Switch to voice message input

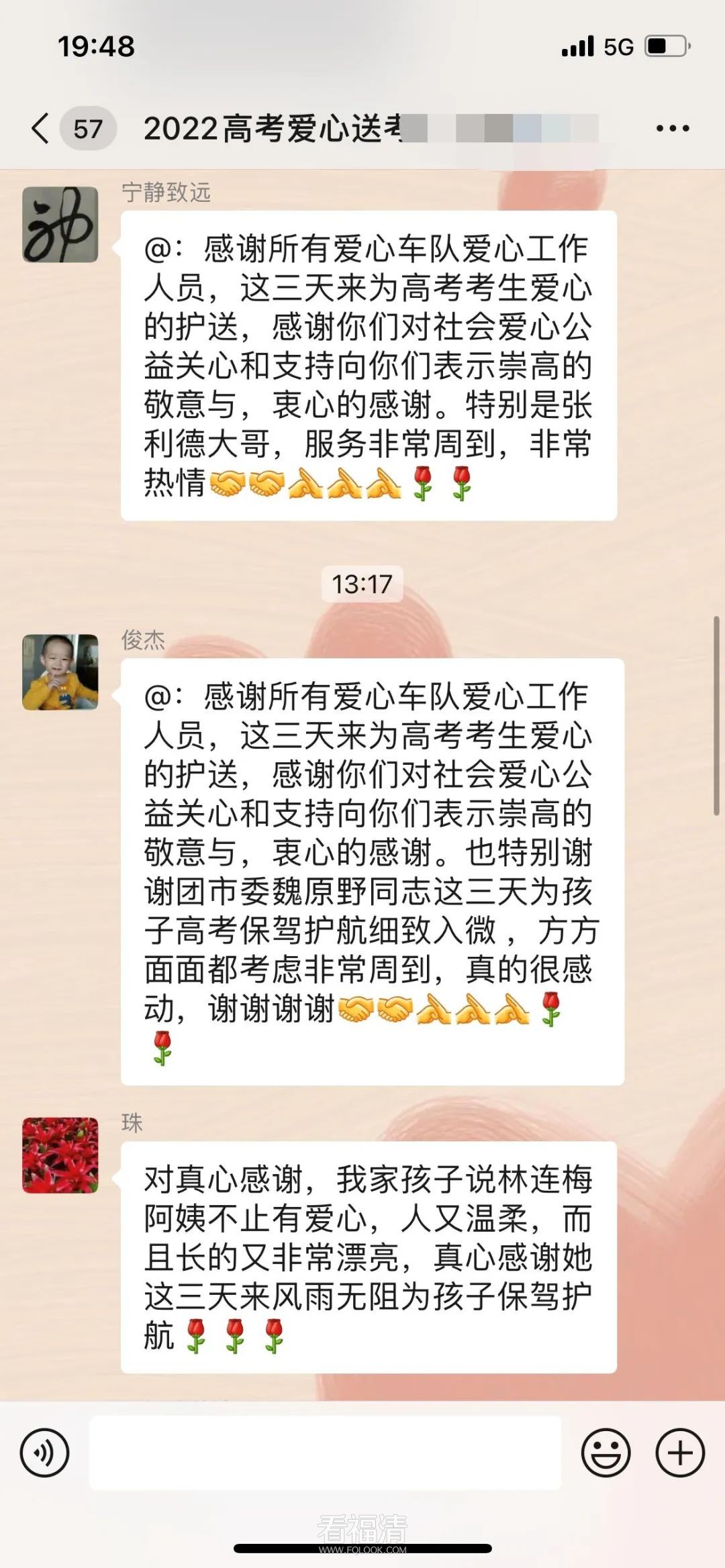[x=45, y=1453]
